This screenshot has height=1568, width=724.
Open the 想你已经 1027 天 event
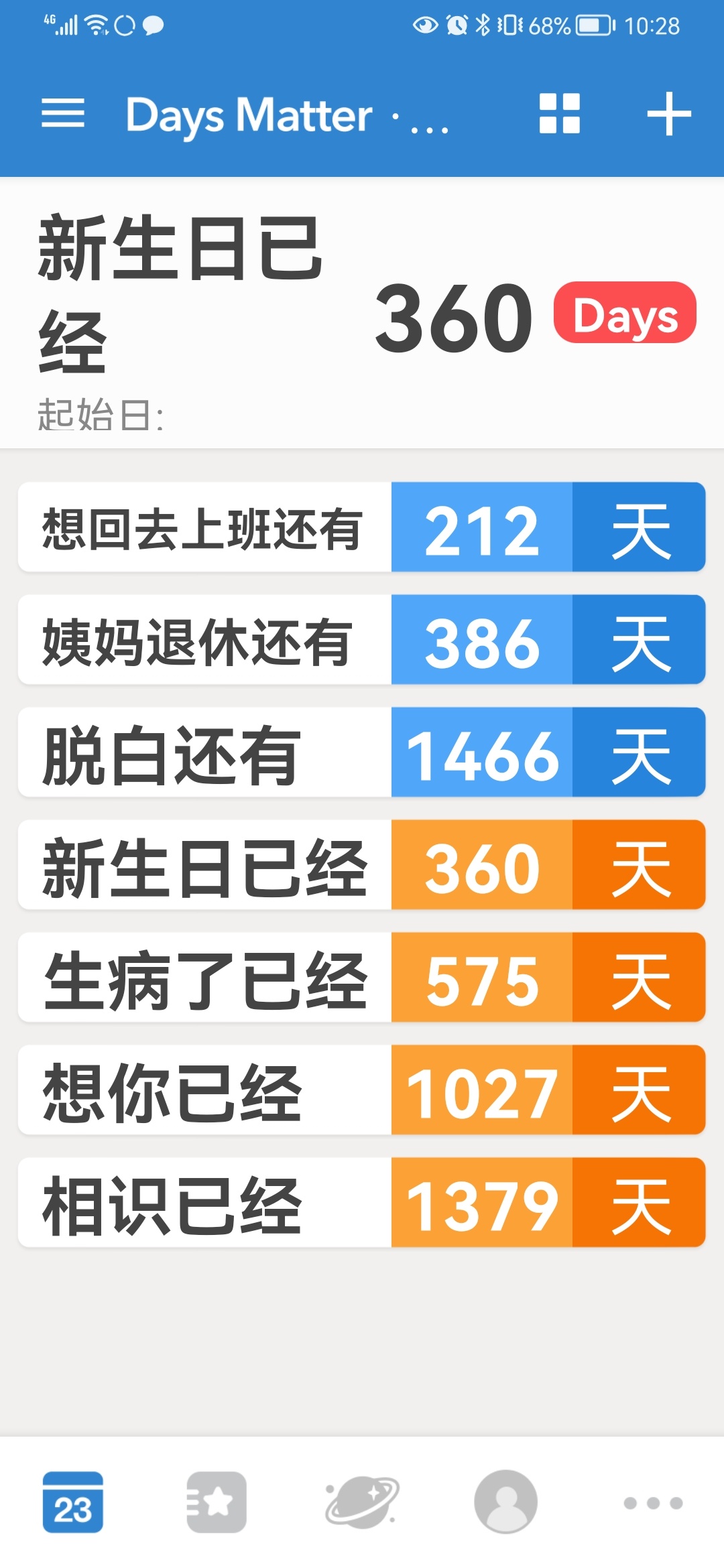point(362,1090)
